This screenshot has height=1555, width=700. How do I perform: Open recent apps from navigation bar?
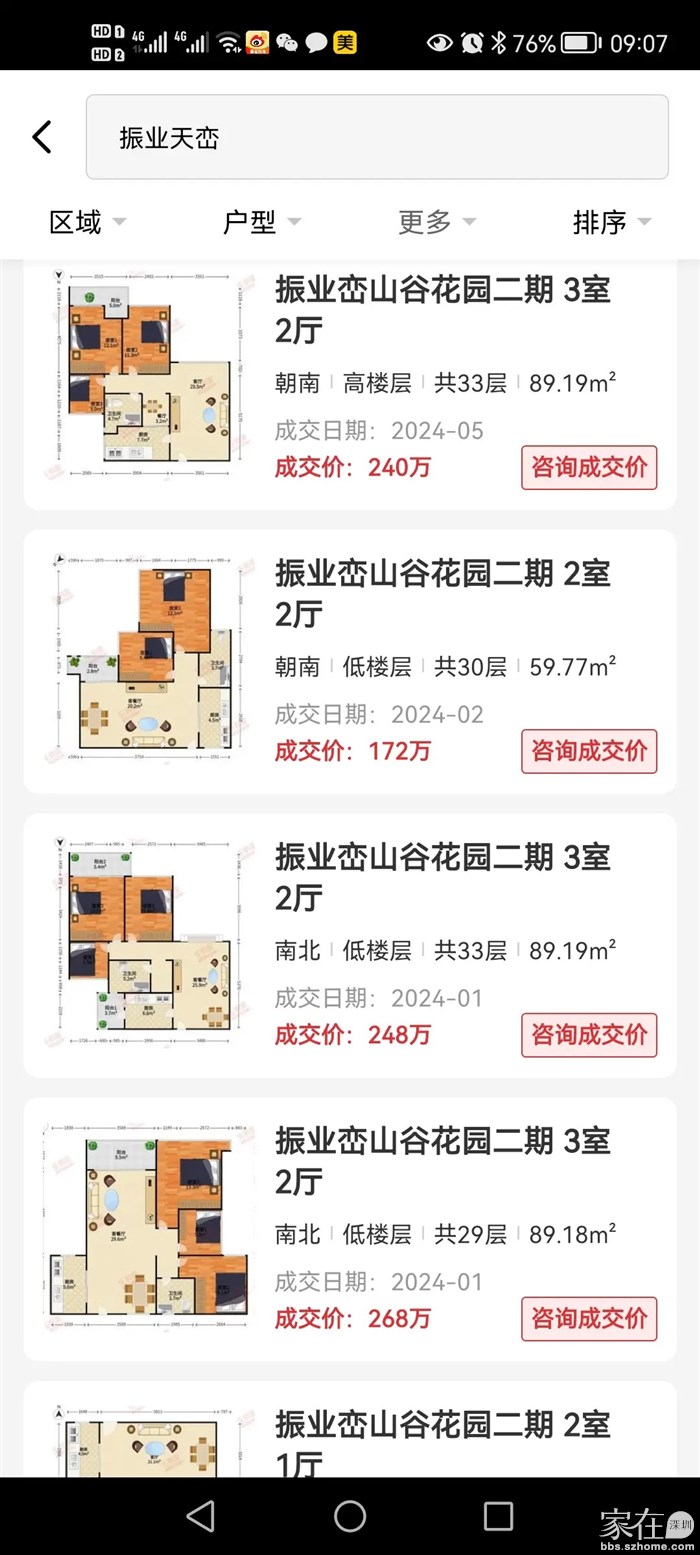pyautogui.click(x=498, y=1516)
